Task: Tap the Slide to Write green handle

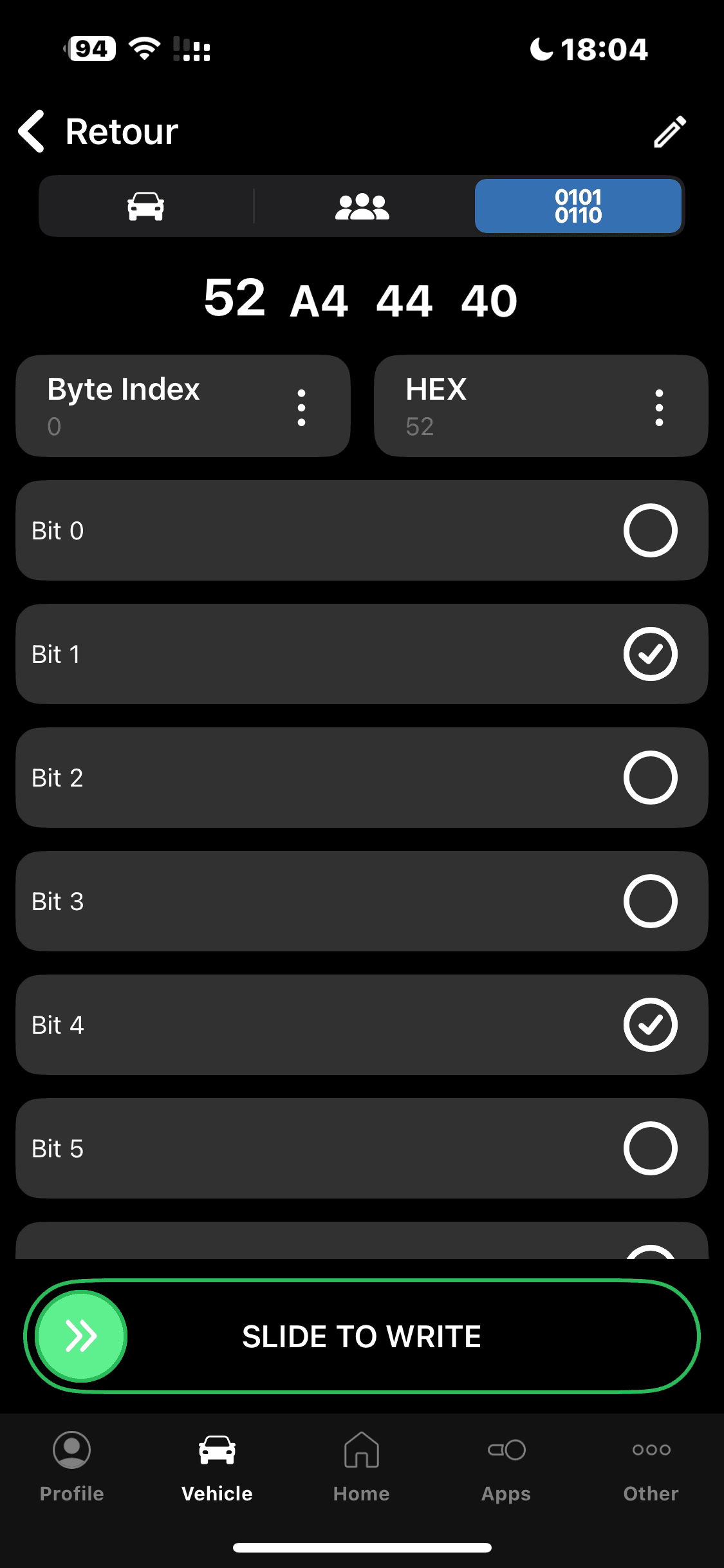Action: pyautogui.click(x=82, y=1336)
